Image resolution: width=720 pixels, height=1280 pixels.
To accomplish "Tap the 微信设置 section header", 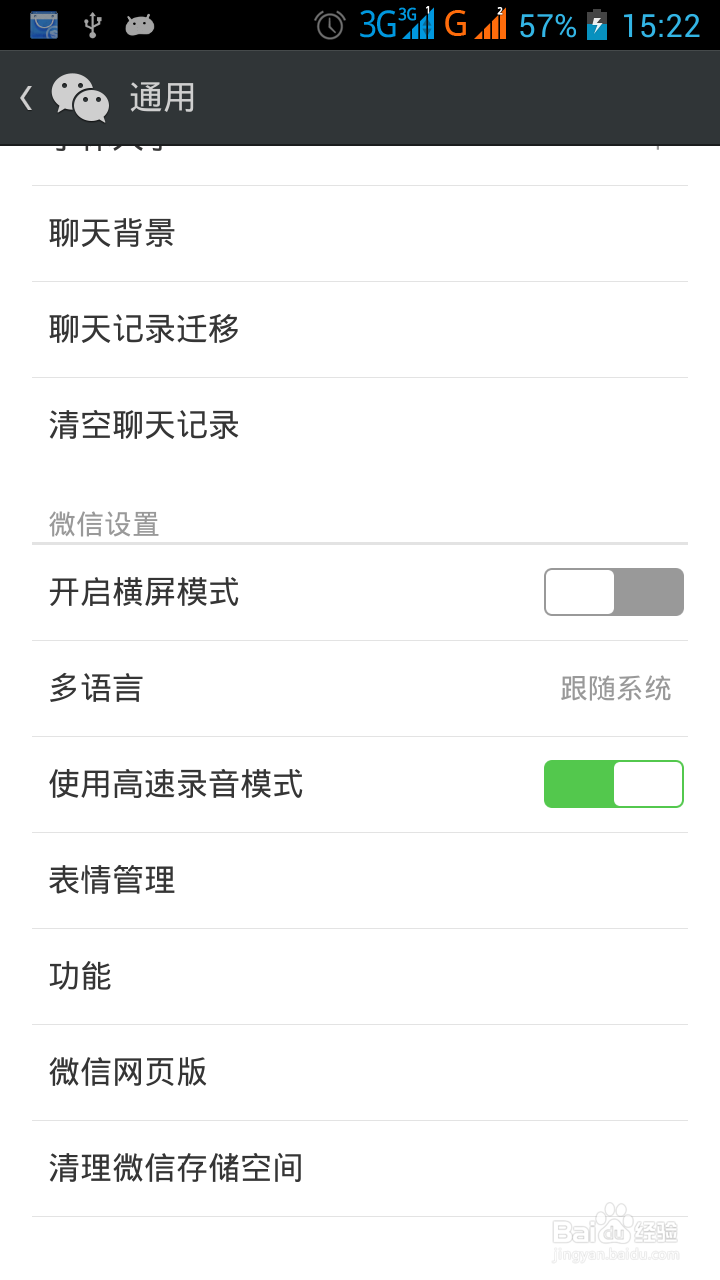I will (104, 523).
